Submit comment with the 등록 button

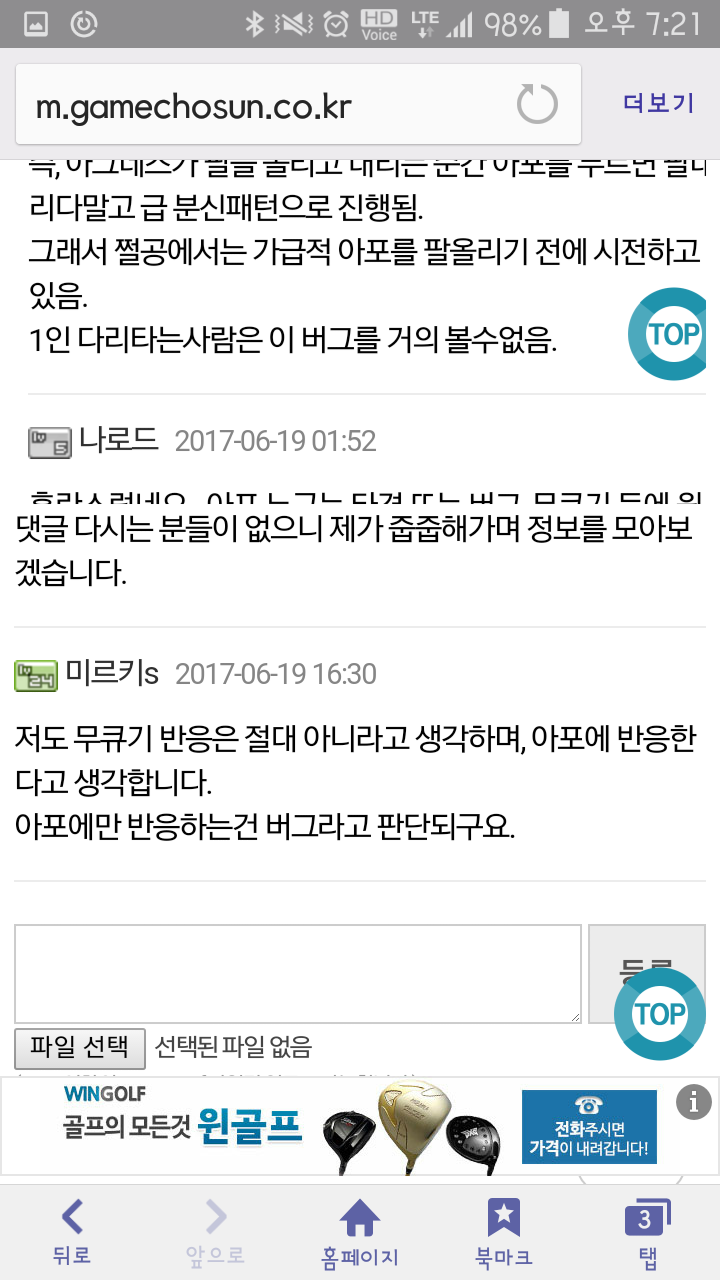[x=646, y=974]
